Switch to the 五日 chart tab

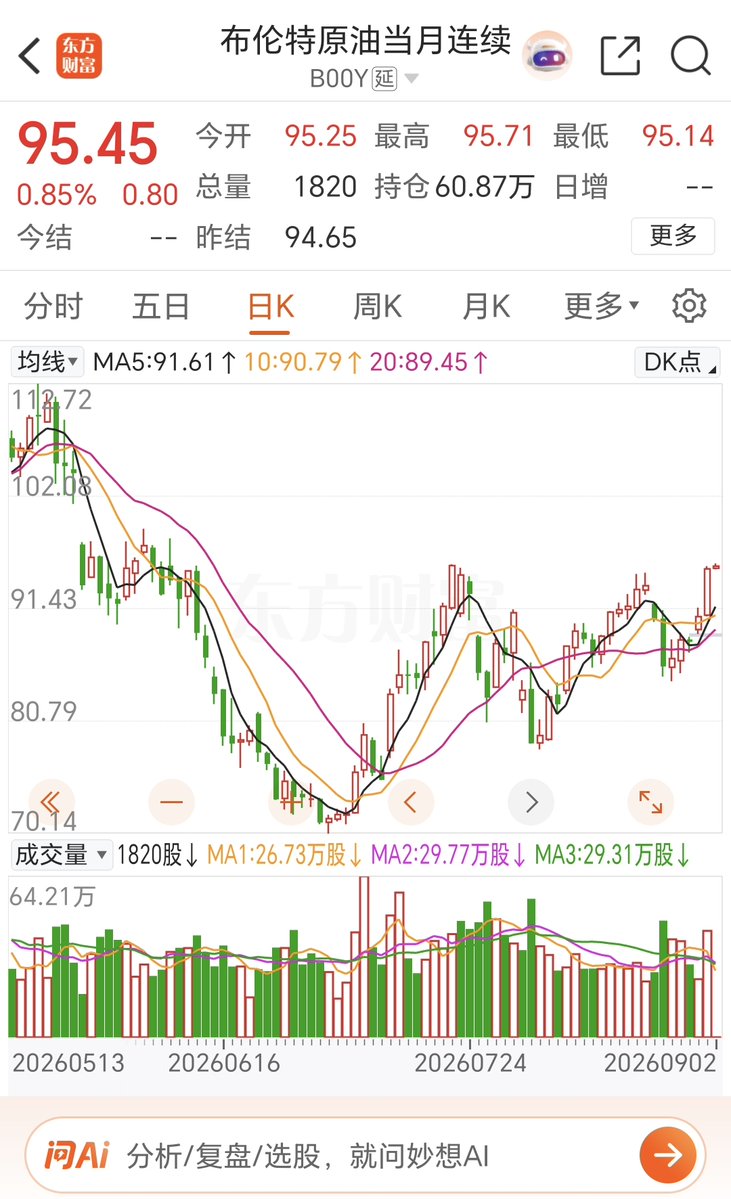pyautogui.click(x=161, y=307)
